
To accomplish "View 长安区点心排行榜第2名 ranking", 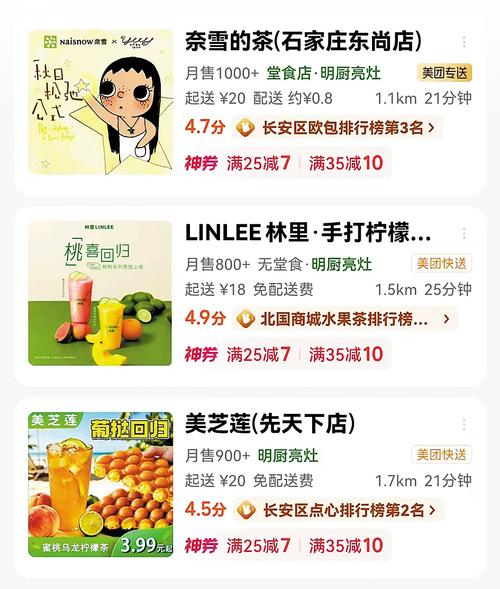I will tap(337, 510).
